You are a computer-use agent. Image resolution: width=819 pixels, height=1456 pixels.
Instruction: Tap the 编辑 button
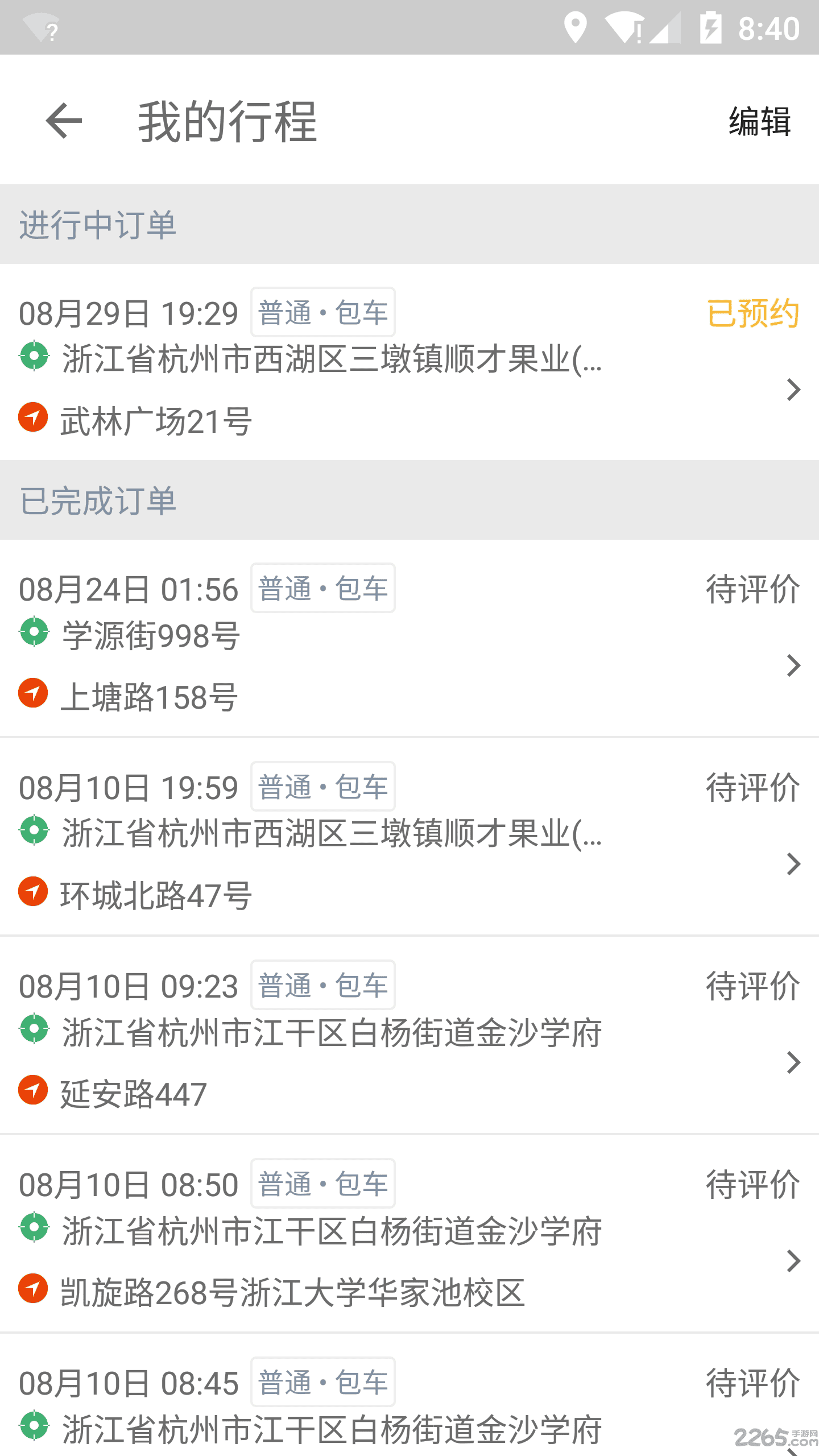pyautogui.click(x=759, y=121)
